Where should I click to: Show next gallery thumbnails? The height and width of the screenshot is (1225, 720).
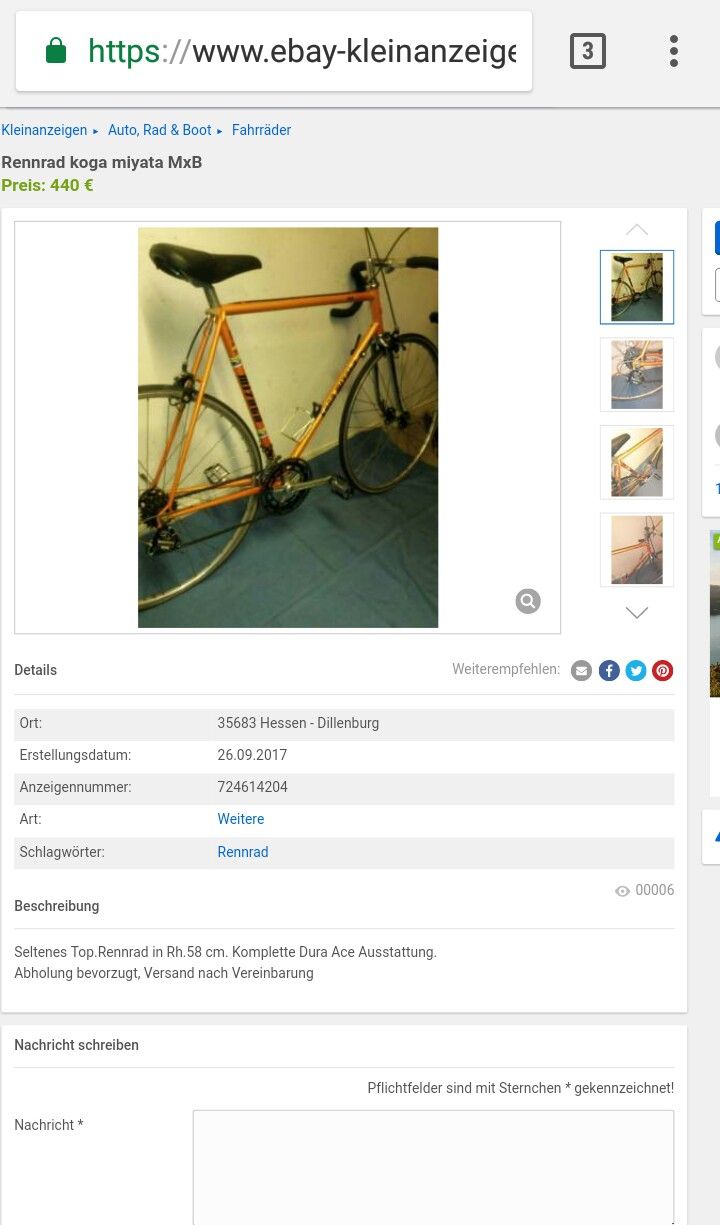point(637,612)
